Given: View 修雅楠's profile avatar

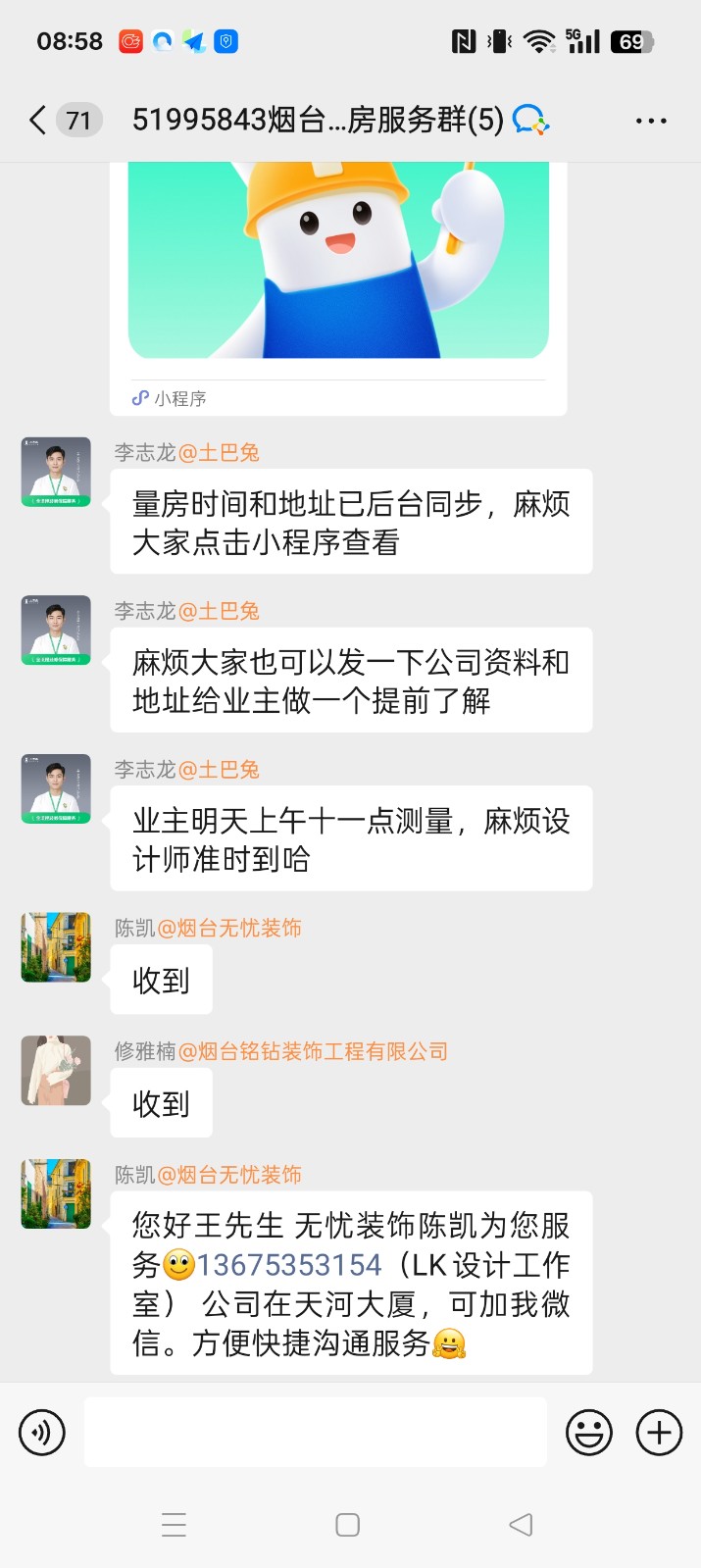Looking at the screenshot, I should click(56, 1070).
